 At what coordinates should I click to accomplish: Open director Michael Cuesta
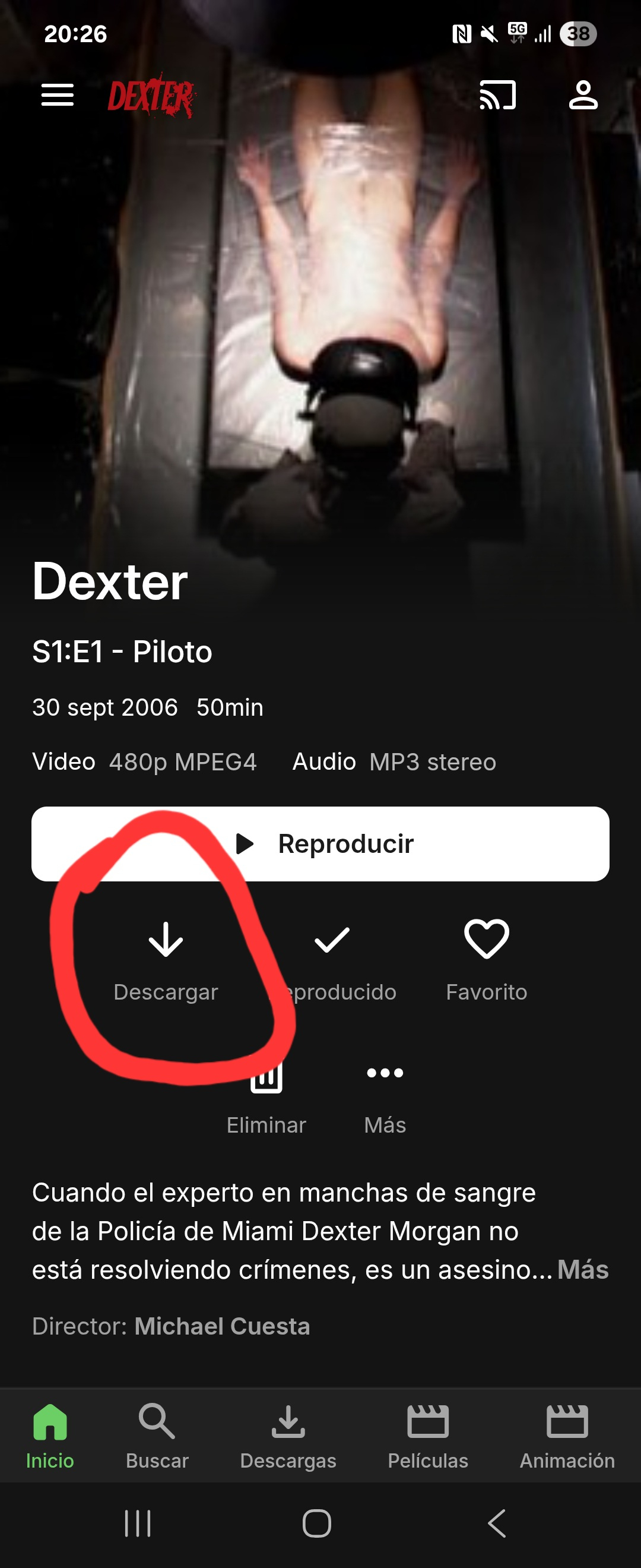pos(222,1326)
